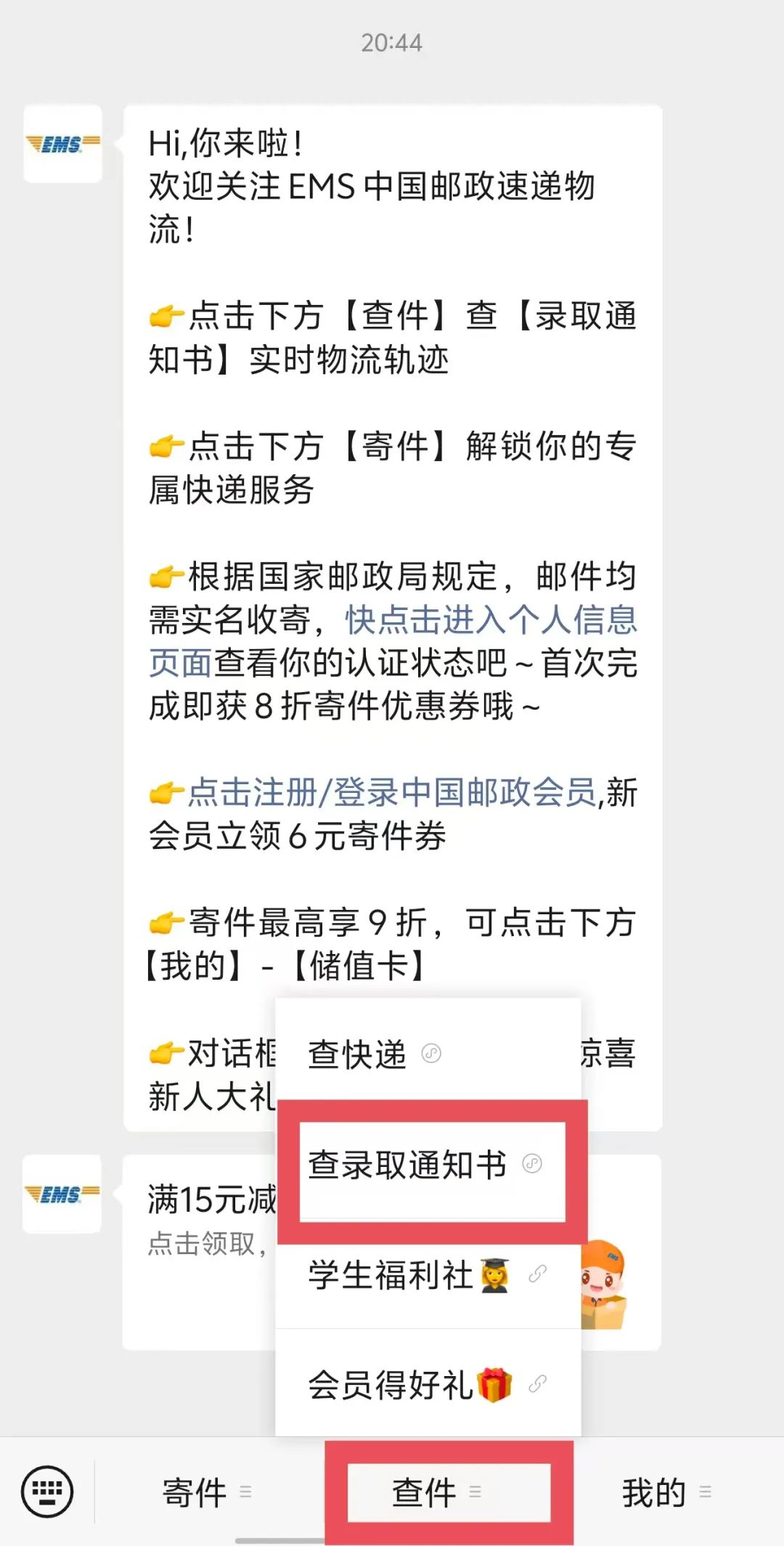Switch to keyboard input mode

47,1492
